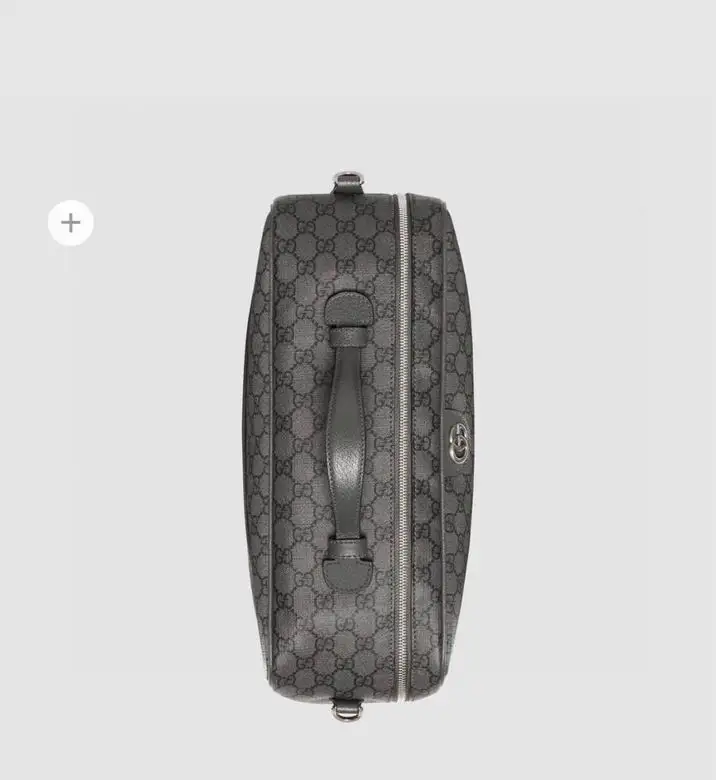The height and width of the screenshot is (780, 716).
Task: Tap the plus button to zoom the image
Action: coord(71,223)
